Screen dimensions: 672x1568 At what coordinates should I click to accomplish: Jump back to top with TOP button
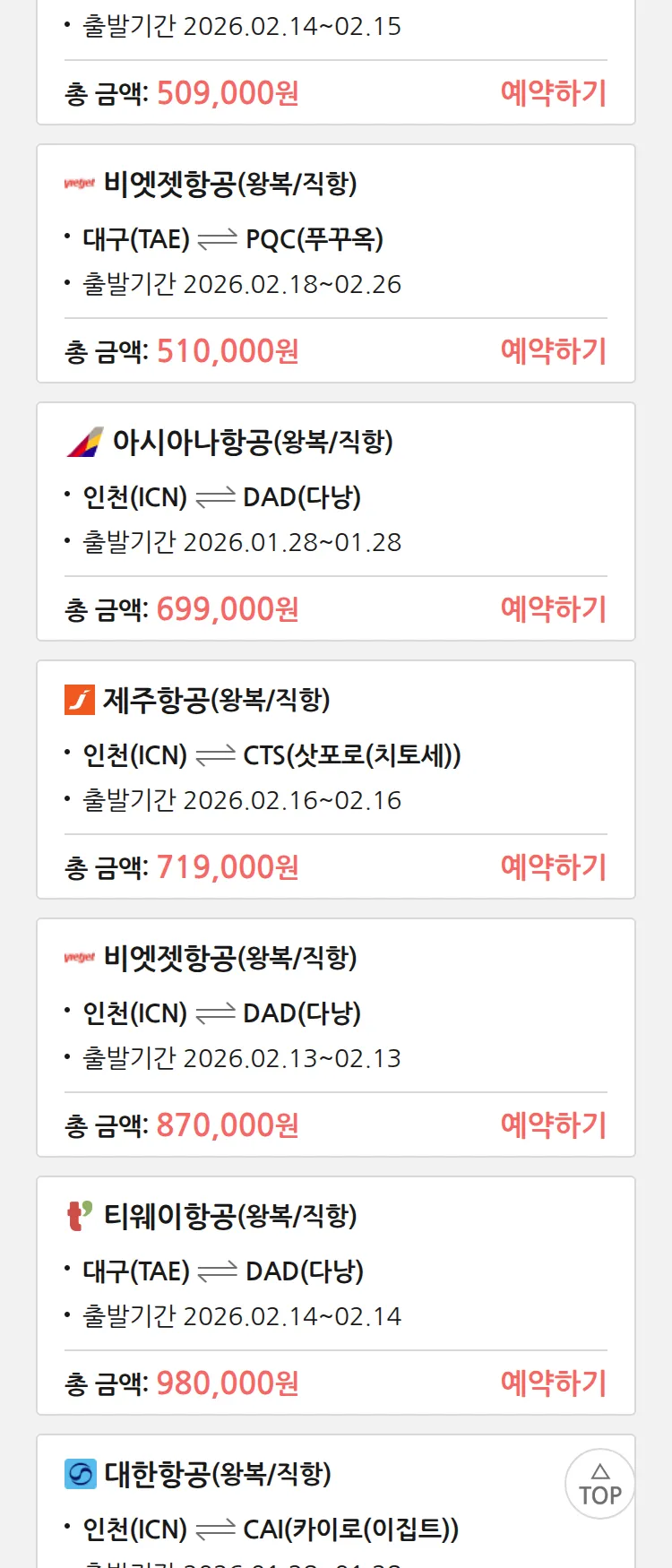(599, 1484)
